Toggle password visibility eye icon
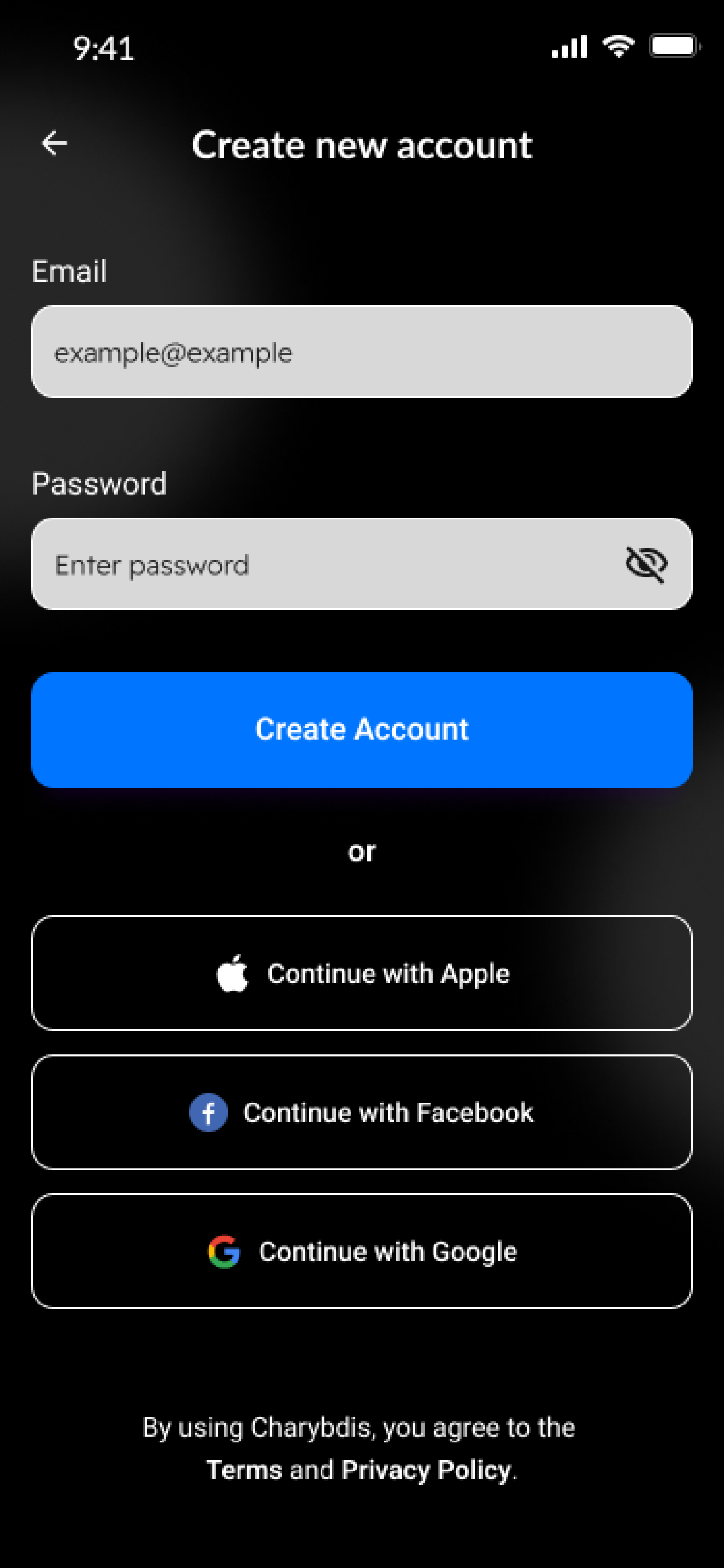Image resolution: width=724 pixels, height=1568 pixels. (646, 564)
